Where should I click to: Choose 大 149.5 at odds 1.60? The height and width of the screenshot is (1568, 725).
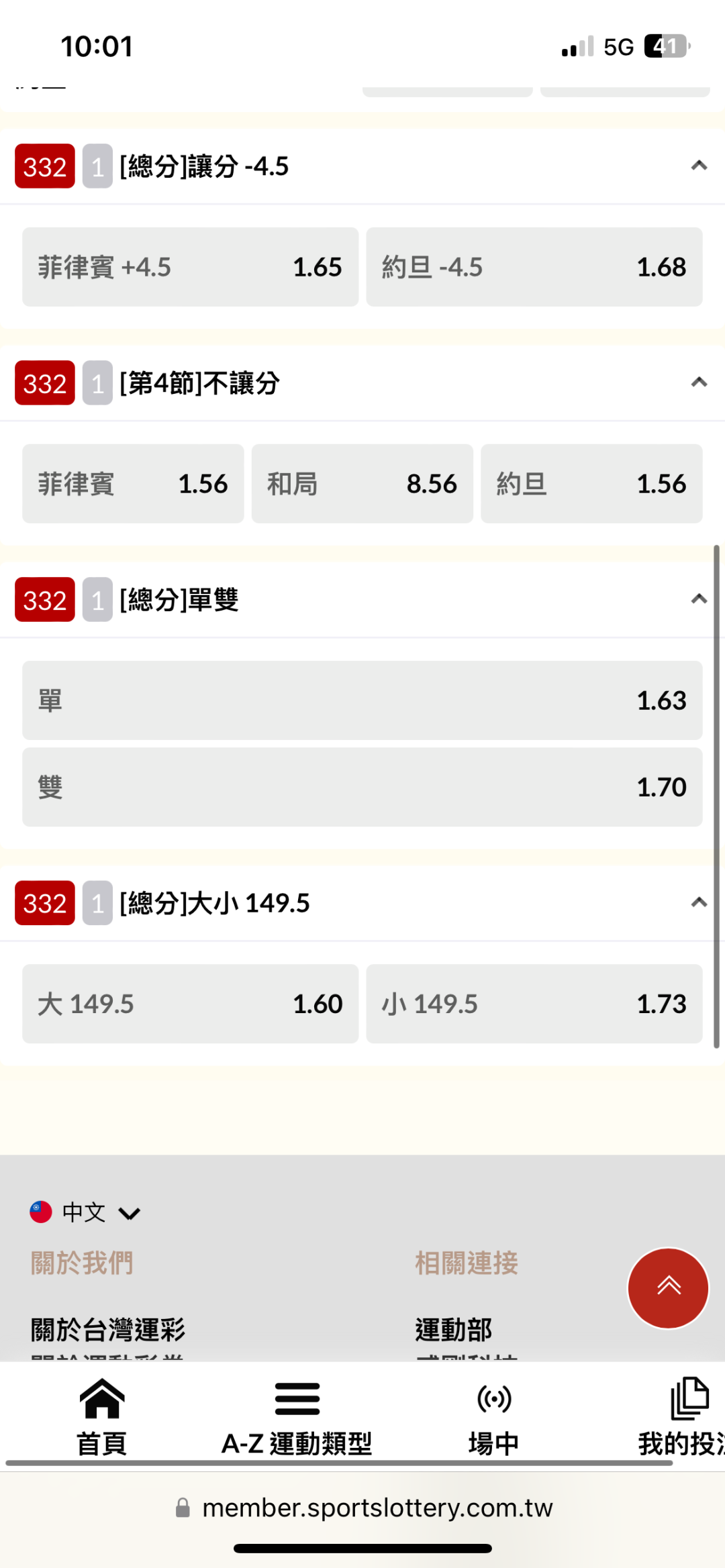point(190,1004)
